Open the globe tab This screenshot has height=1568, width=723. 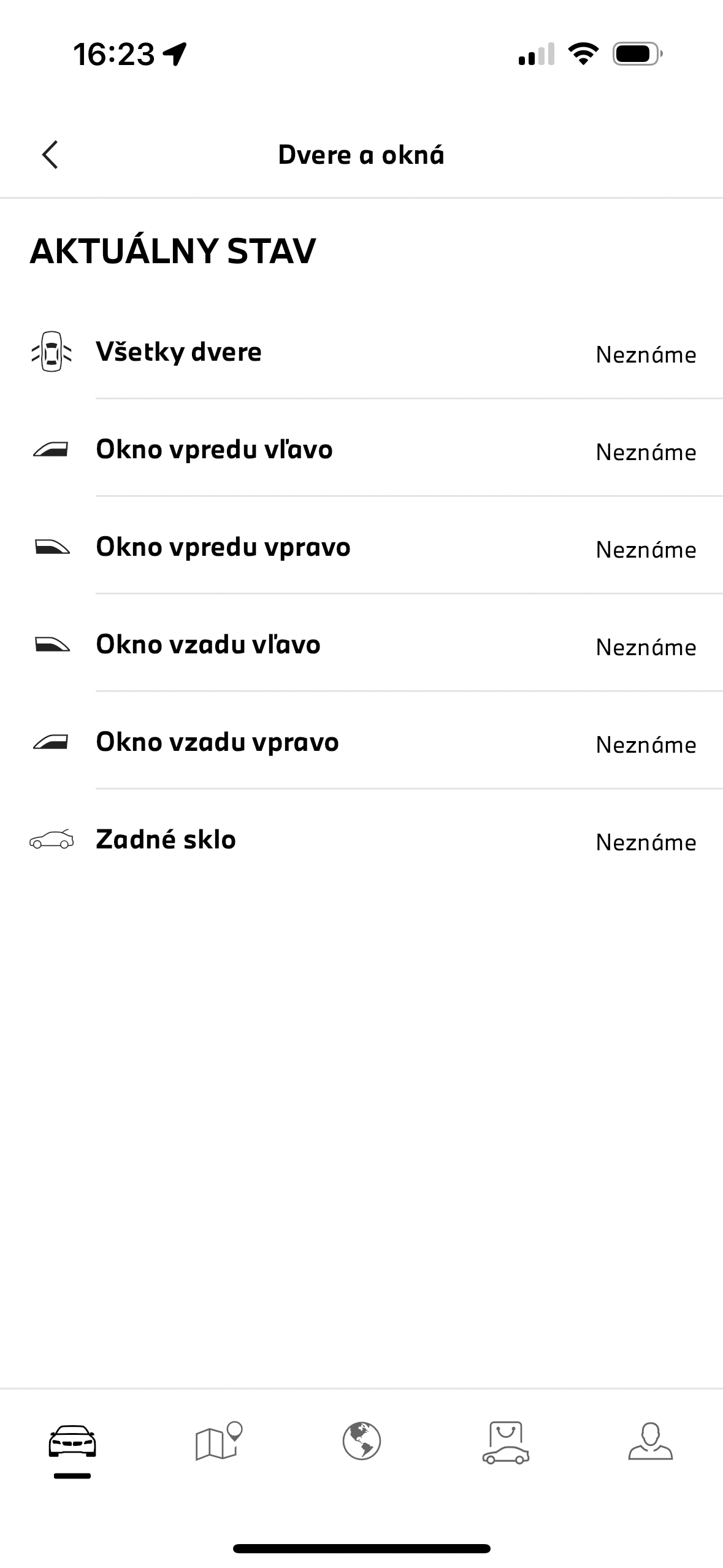pyautogui.click(x=362, y=1442)
